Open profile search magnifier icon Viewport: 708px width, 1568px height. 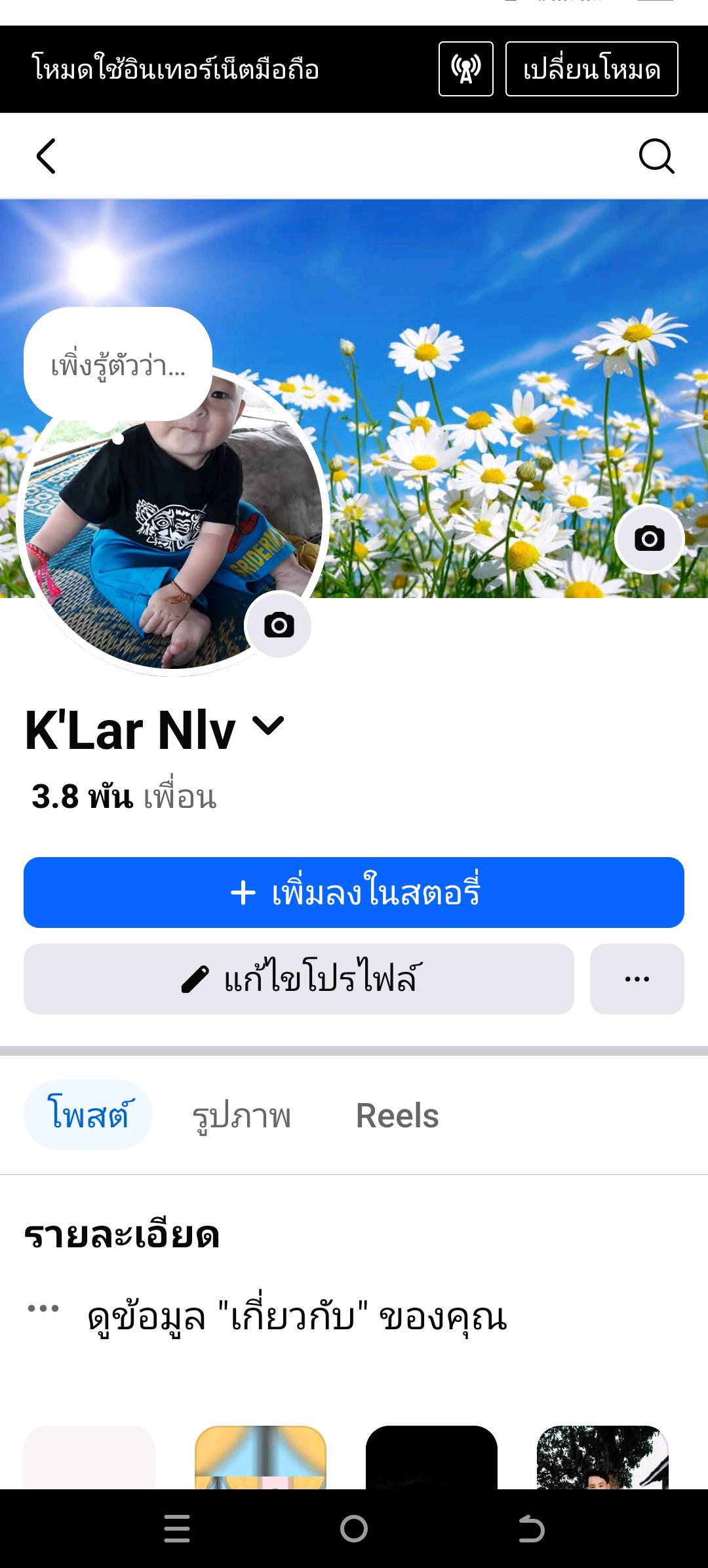[656, 156]
